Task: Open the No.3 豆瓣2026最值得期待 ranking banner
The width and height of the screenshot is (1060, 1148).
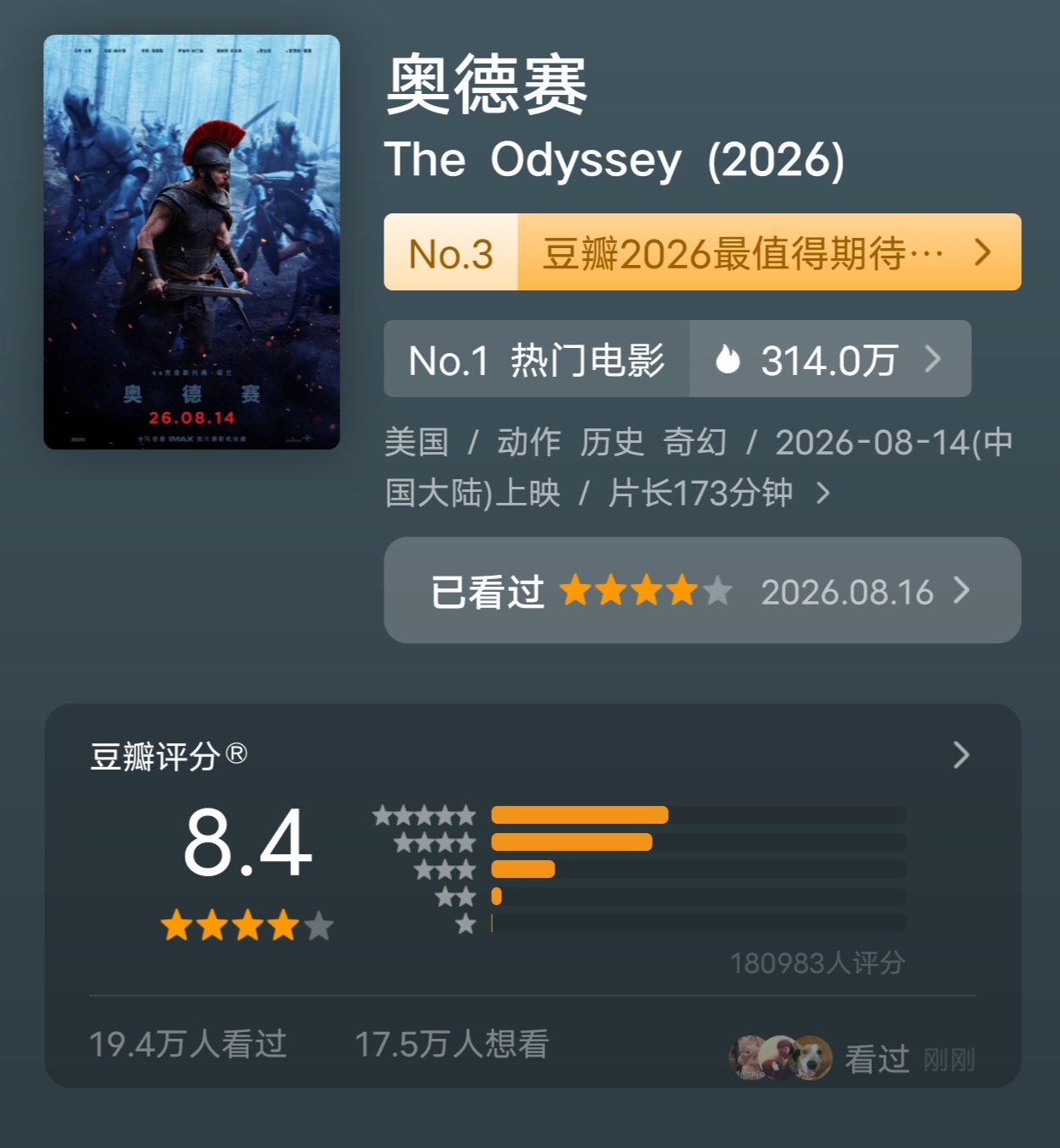Action: (702, 252)
